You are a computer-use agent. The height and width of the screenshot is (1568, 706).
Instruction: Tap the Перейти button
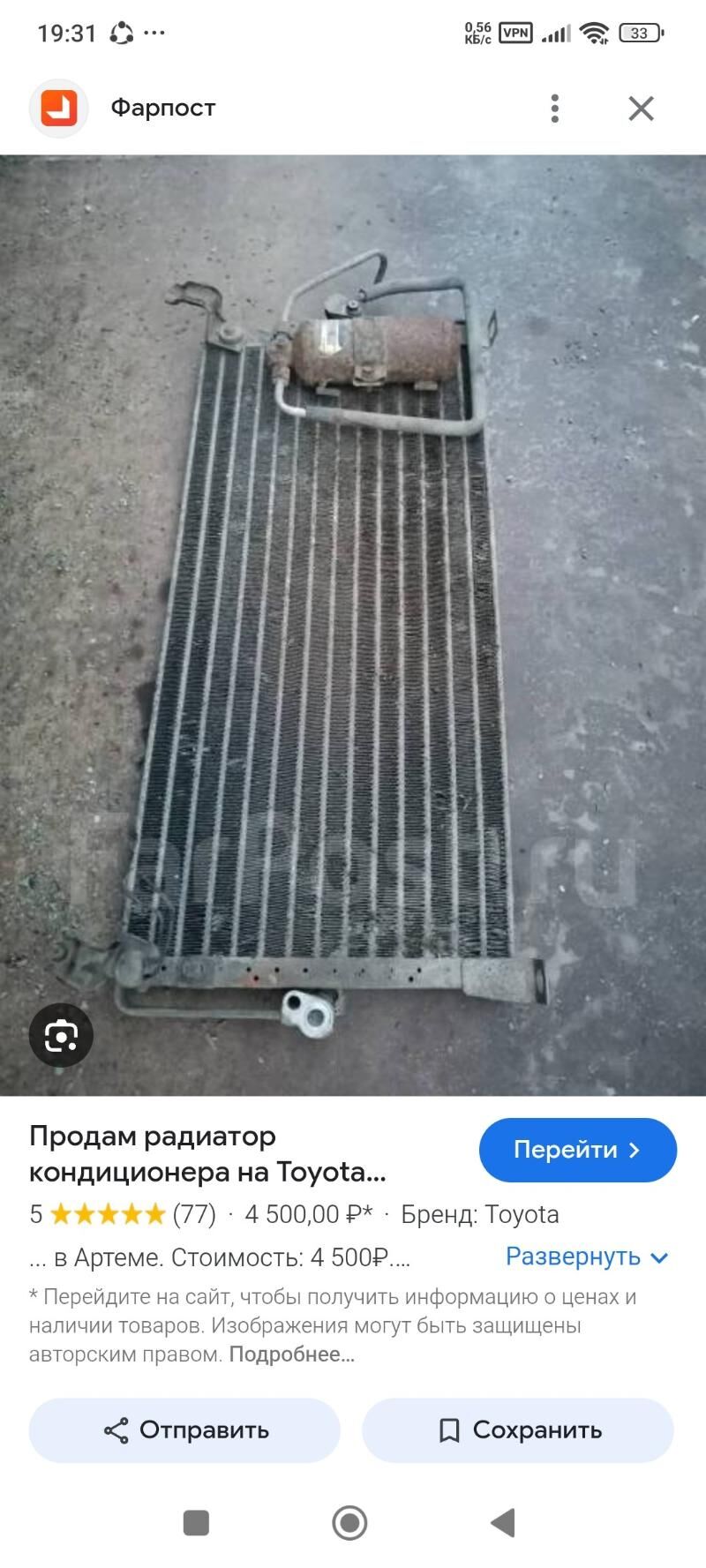pyautogui.click(x=577, y=1150)
